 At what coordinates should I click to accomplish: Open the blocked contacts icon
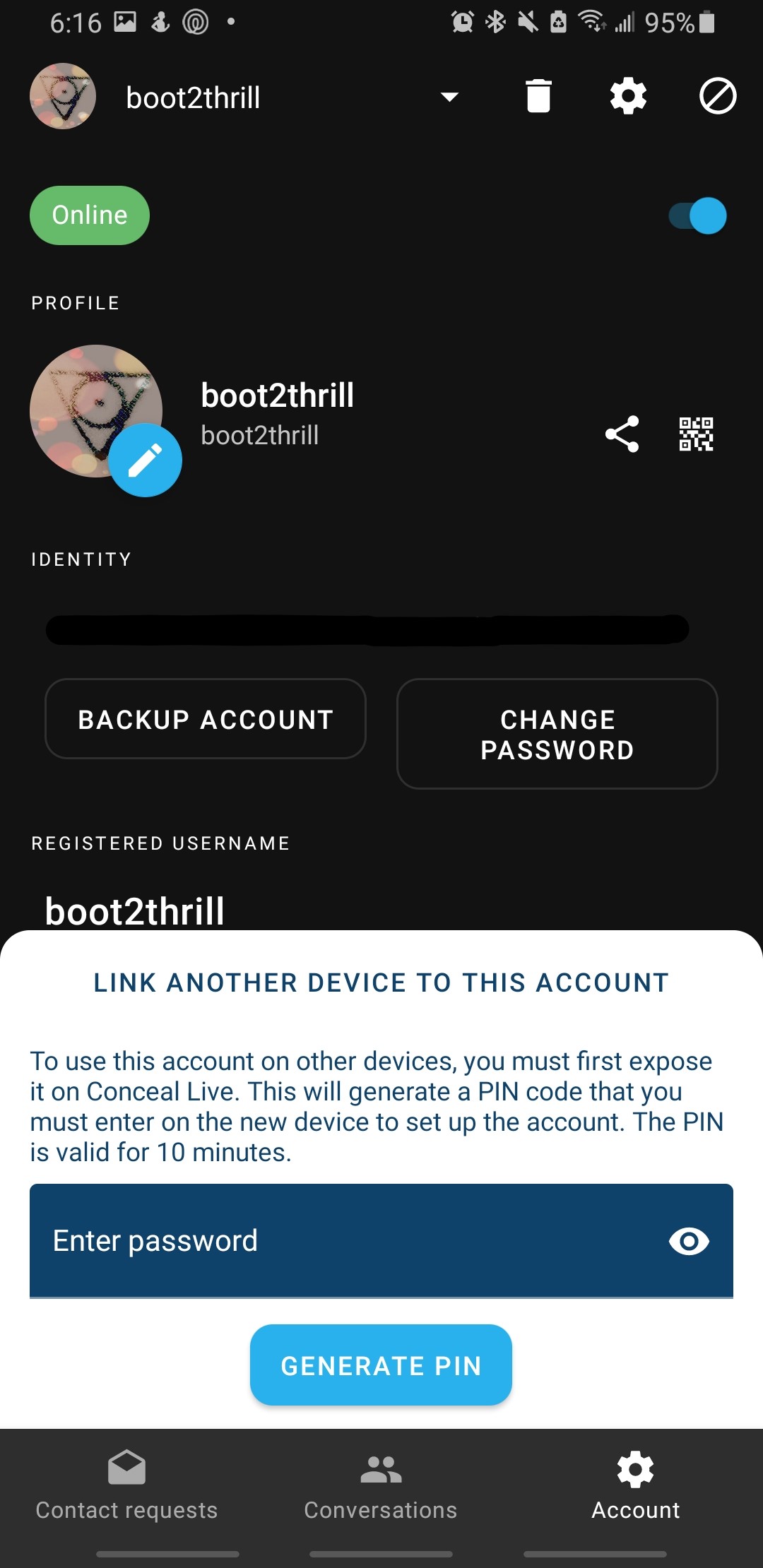718,97
